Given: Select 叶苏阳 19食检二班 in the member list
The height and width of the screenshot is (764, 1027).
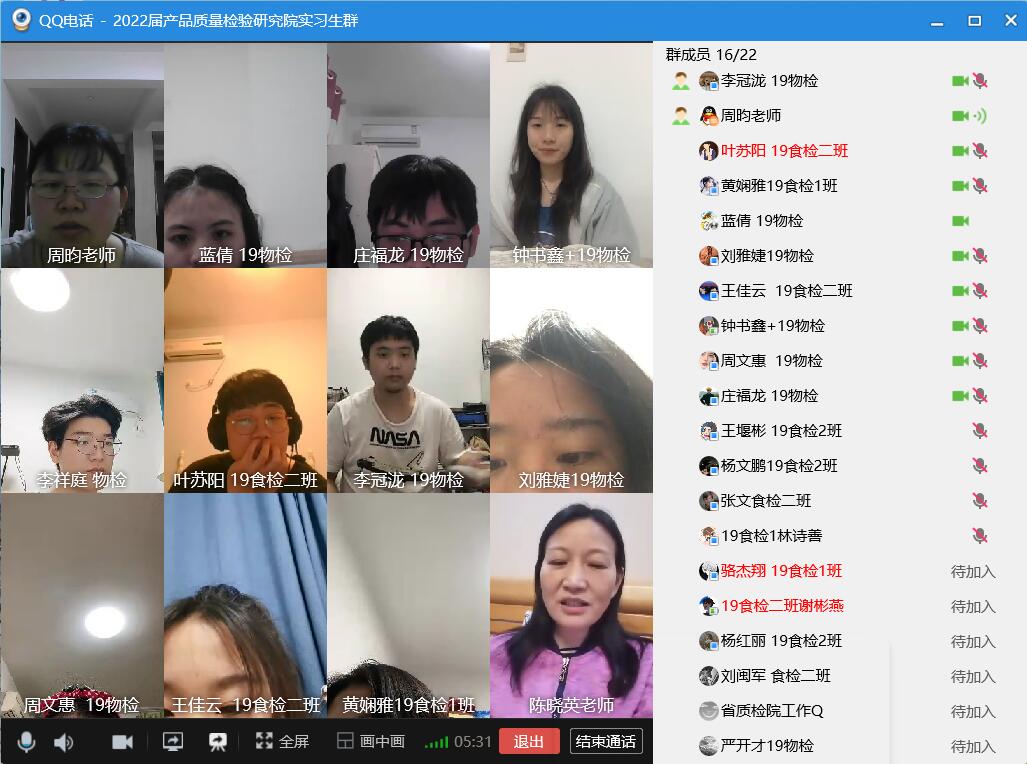Looking at the screenshot, I should coord(784,150).
